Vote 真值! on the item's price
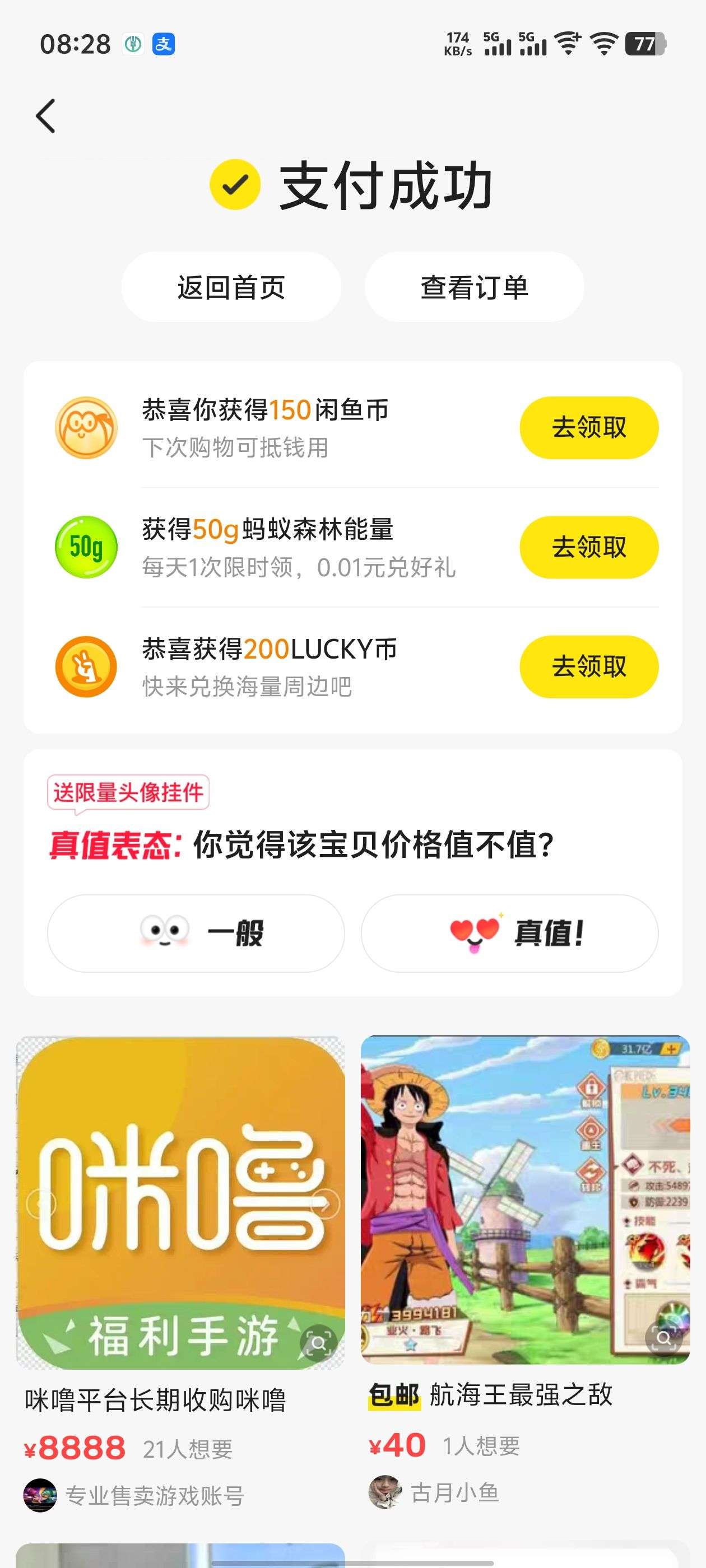Screen dimensions: 706x1568 click(x=509, y=932)
